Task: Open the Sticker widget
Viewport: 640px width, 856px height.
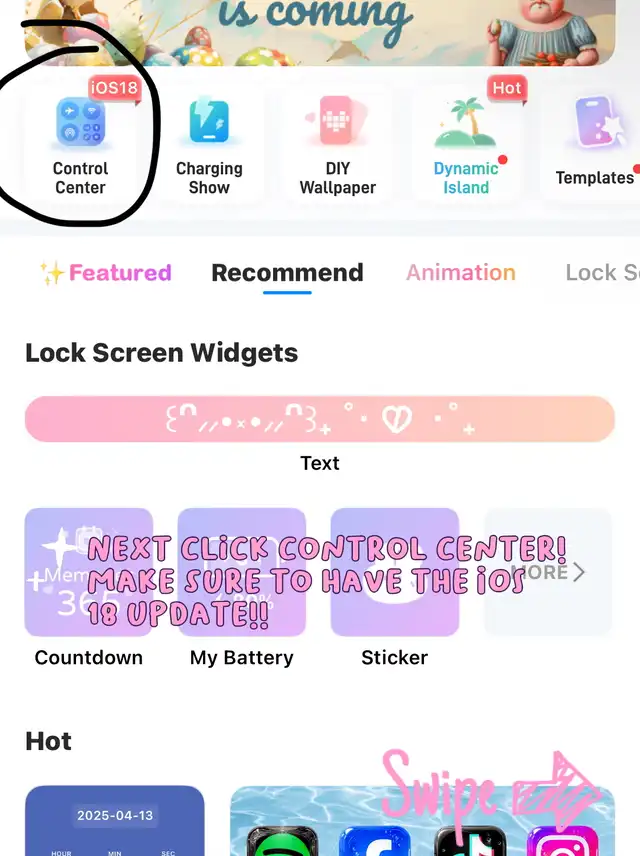Action: 394,572
